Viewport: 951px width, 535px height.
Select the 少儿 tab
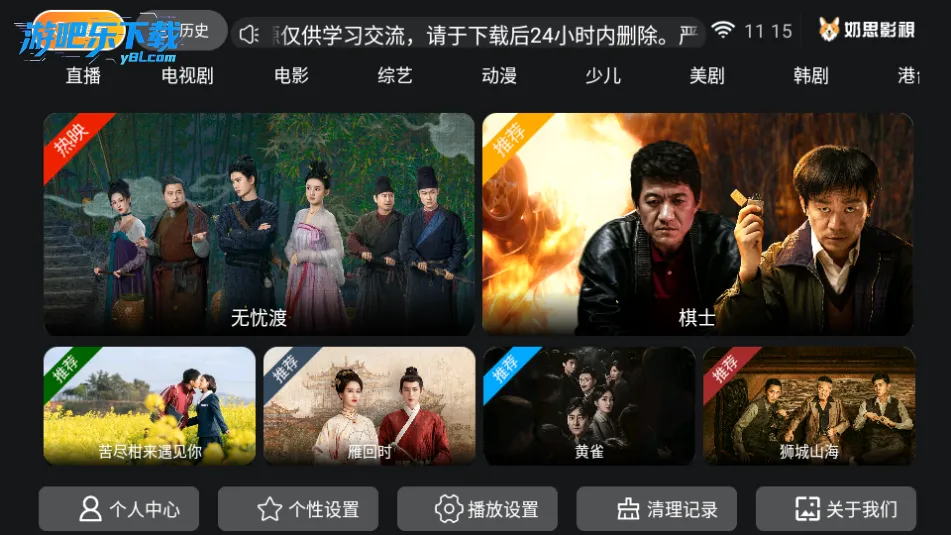coord(603,75)
